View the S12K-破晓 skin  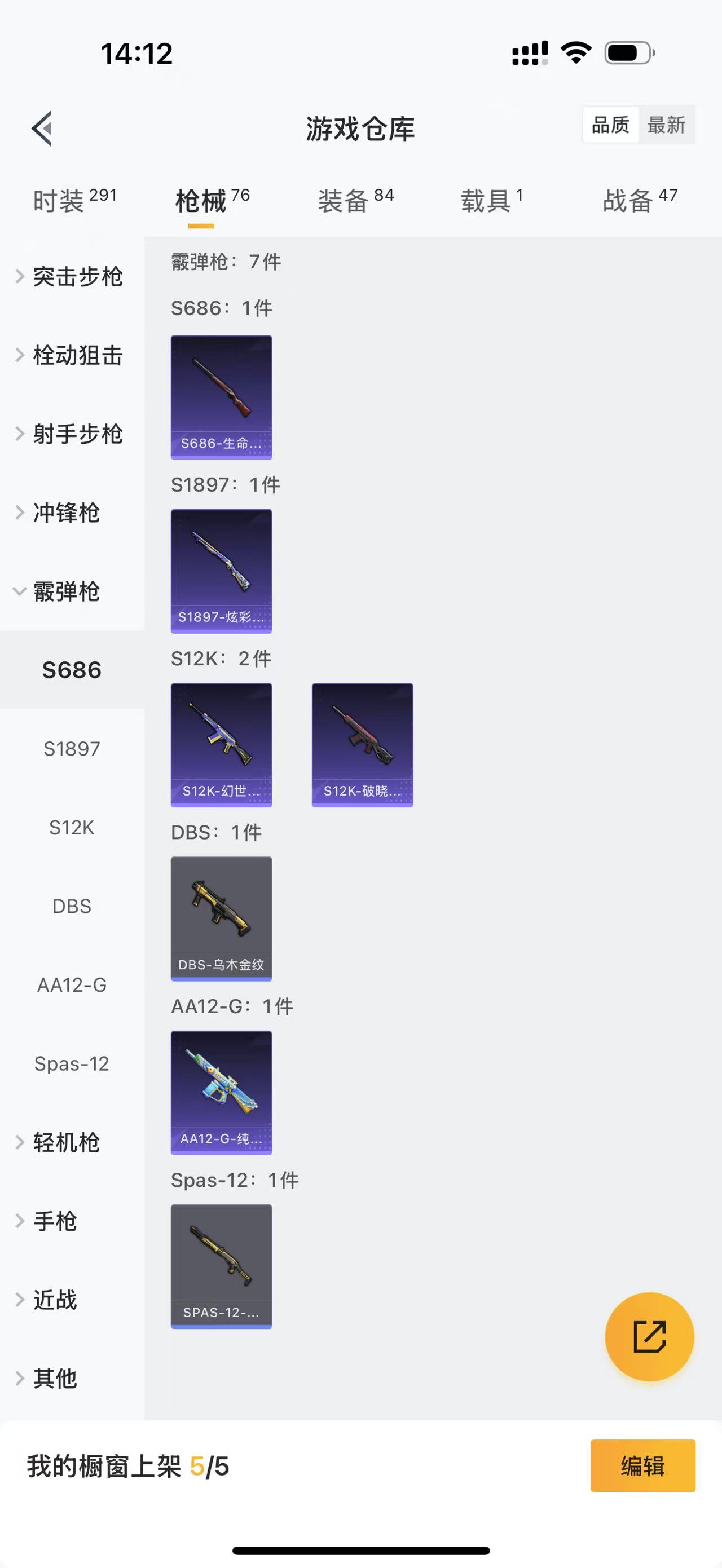pos(362,744)
